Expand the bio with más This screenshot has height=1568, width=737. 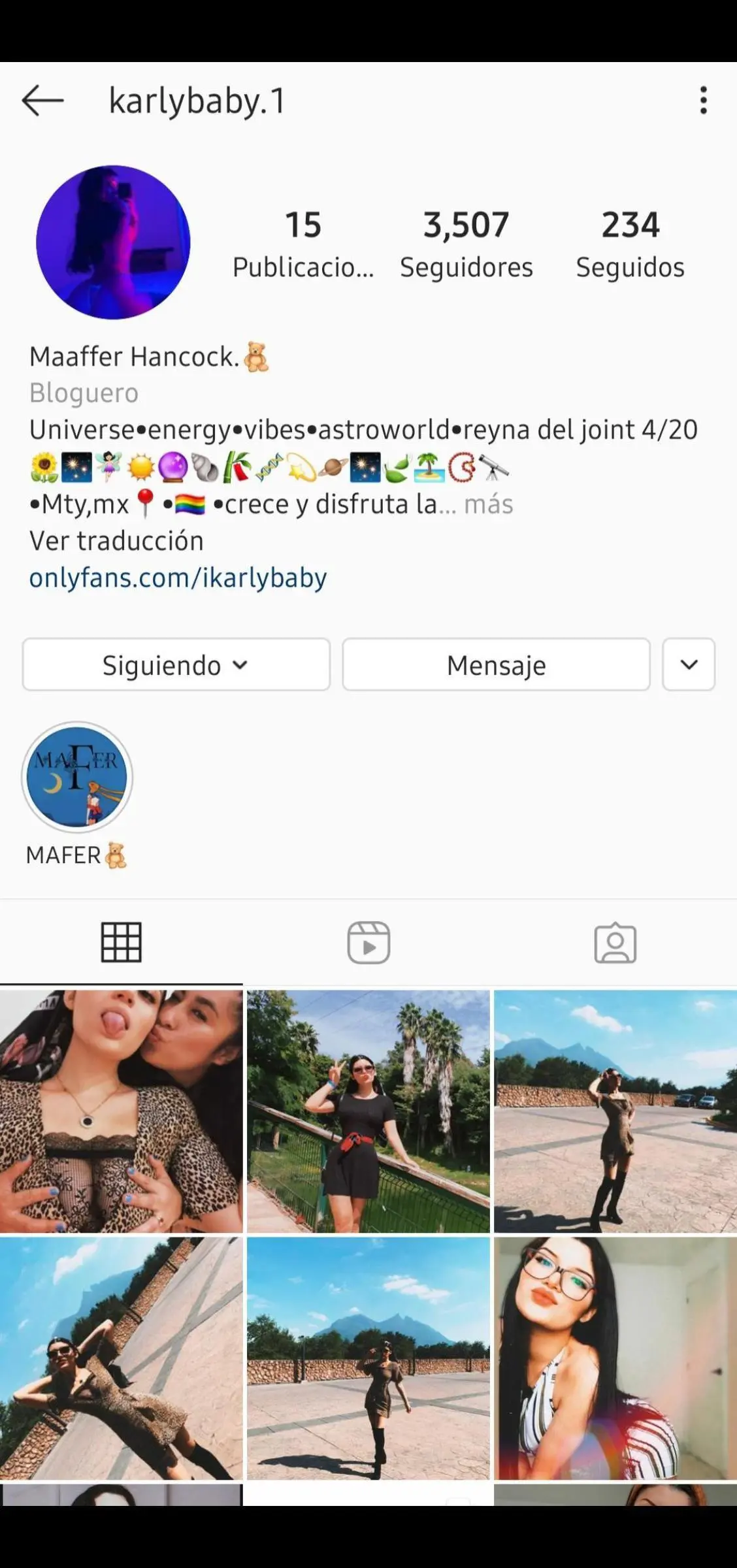click(x=488, y=504)
